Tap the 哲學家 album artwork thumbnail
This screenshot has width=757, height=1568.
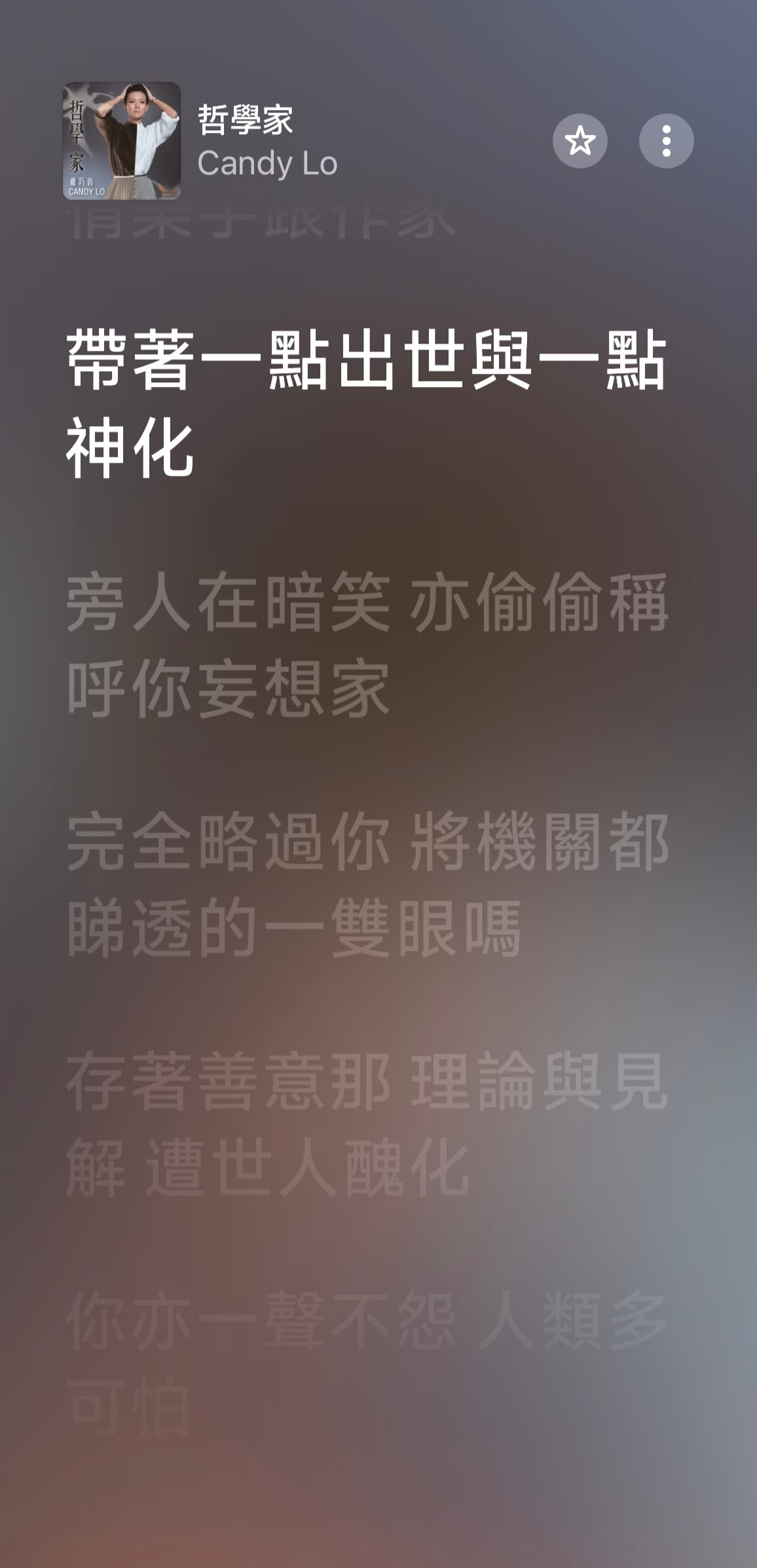click(x=122, y=141)
